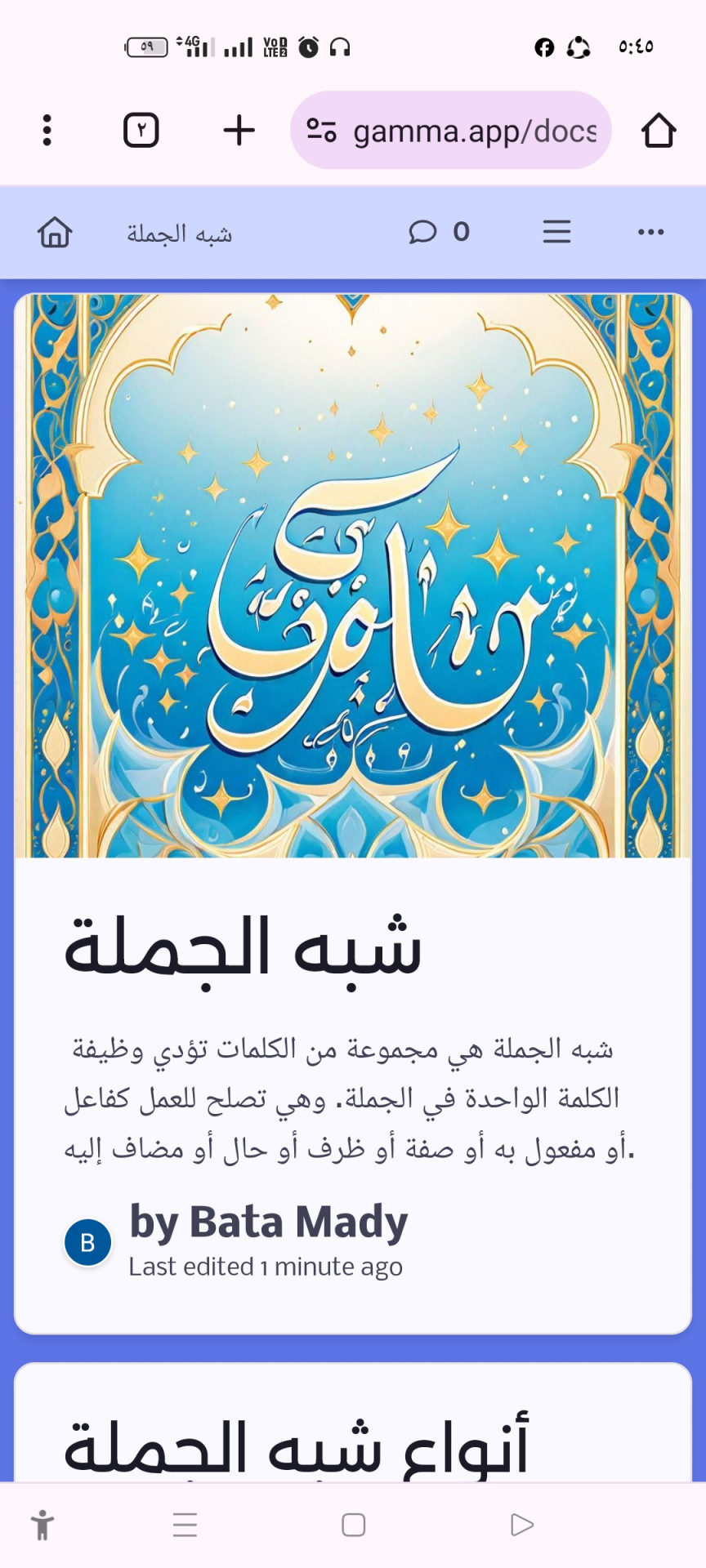Open the document outline menu
The height and width of the screenshot is (1568, 706).
(x=556, y=233)
